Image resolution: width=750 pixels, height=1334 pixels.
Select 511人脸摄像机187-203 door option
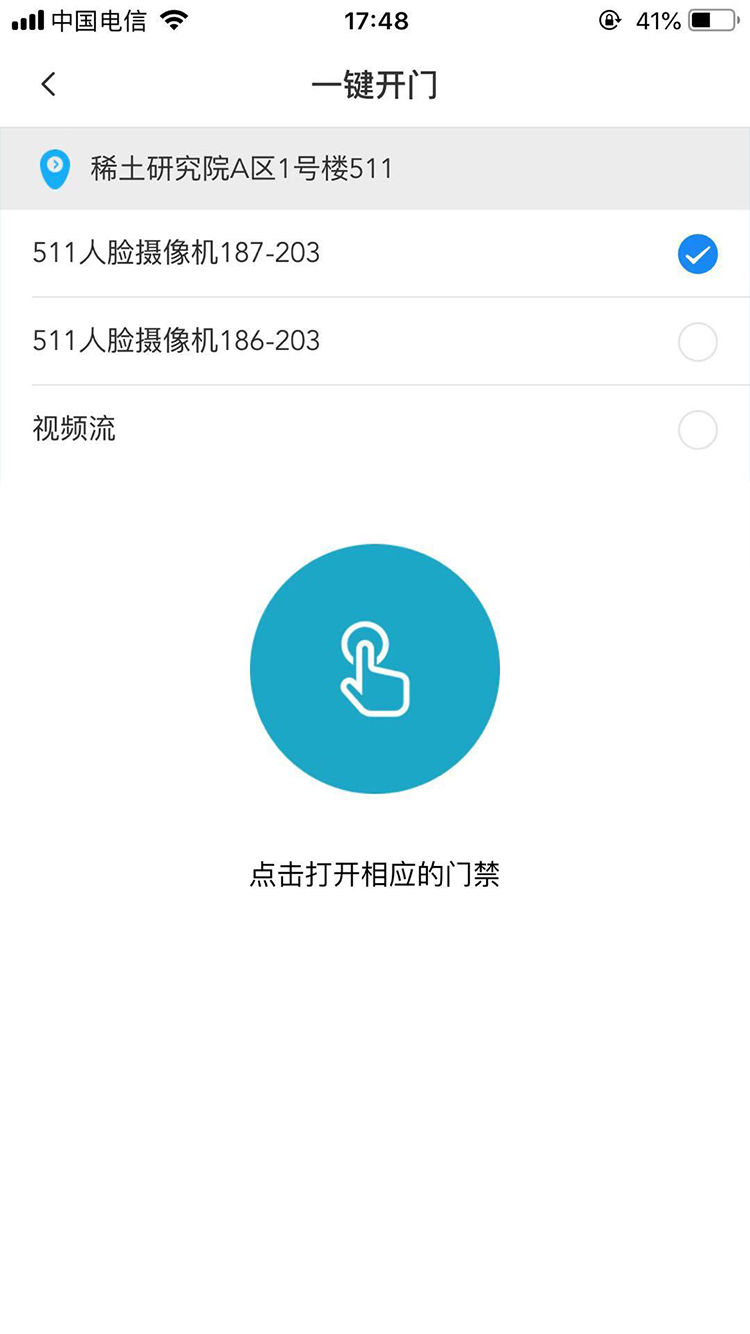coord(697,254)
